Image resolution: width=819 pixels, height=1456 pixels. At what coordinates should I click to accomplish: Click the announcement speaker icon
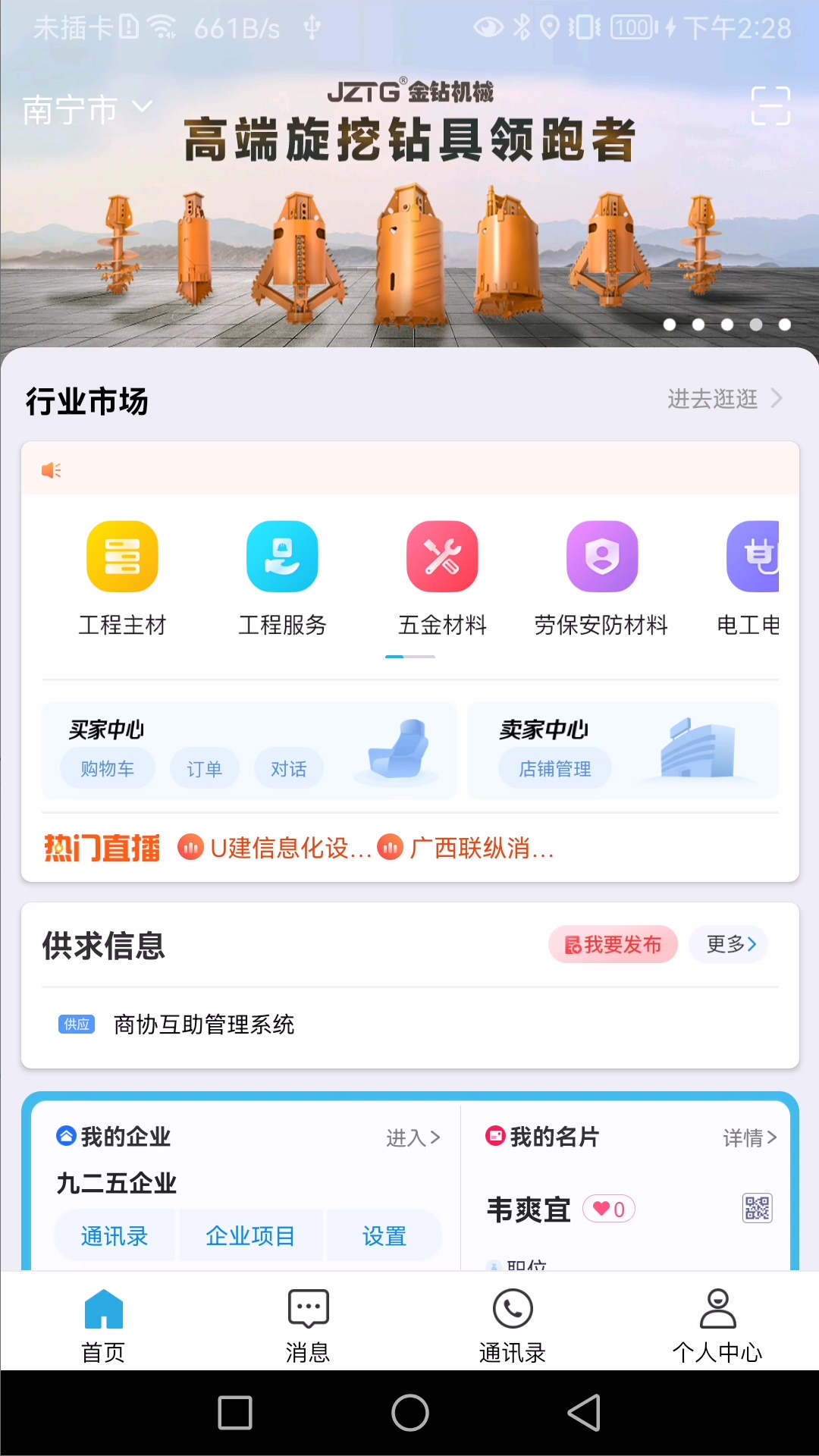click(x=50, y=469)
